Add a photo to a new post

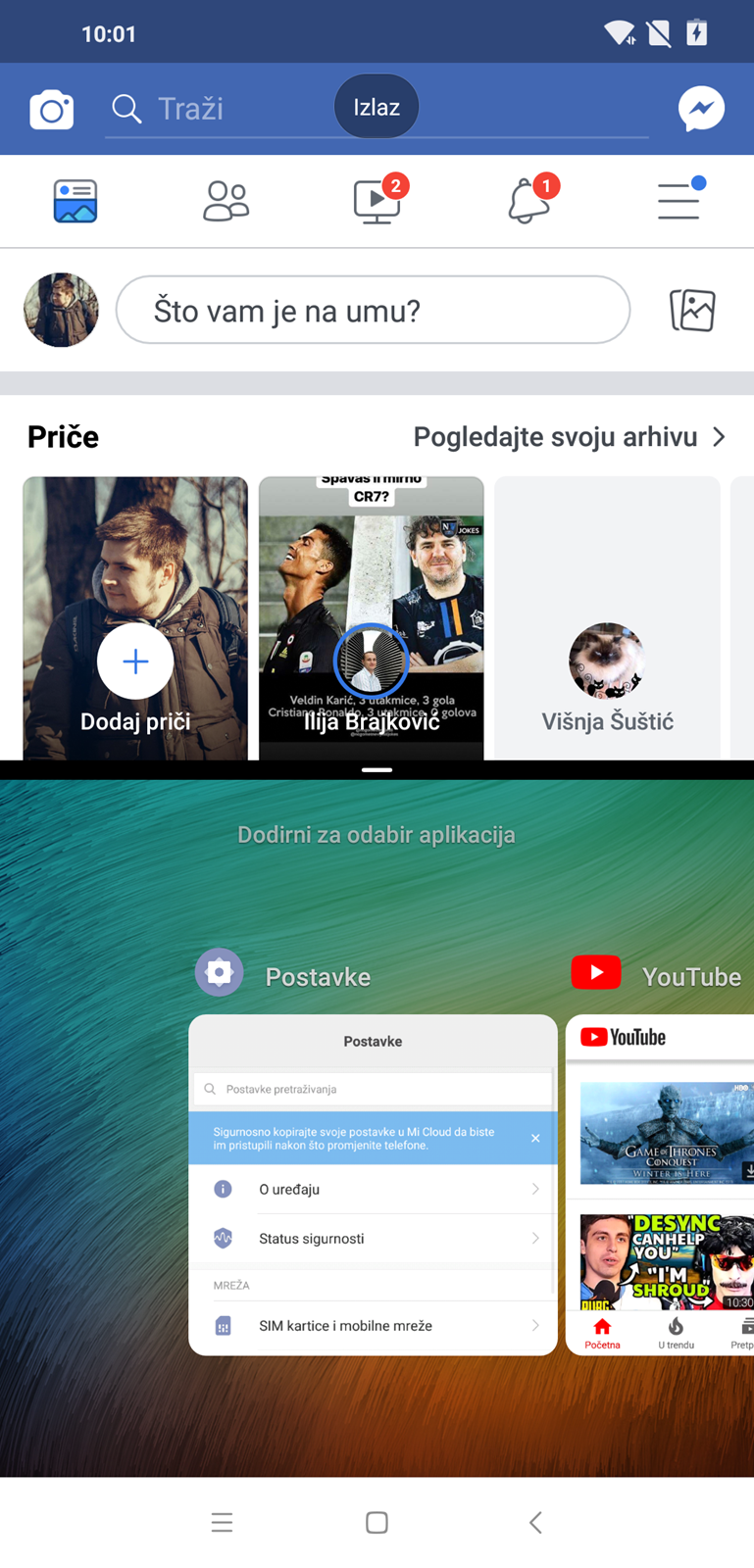click(x=692, y=311)
